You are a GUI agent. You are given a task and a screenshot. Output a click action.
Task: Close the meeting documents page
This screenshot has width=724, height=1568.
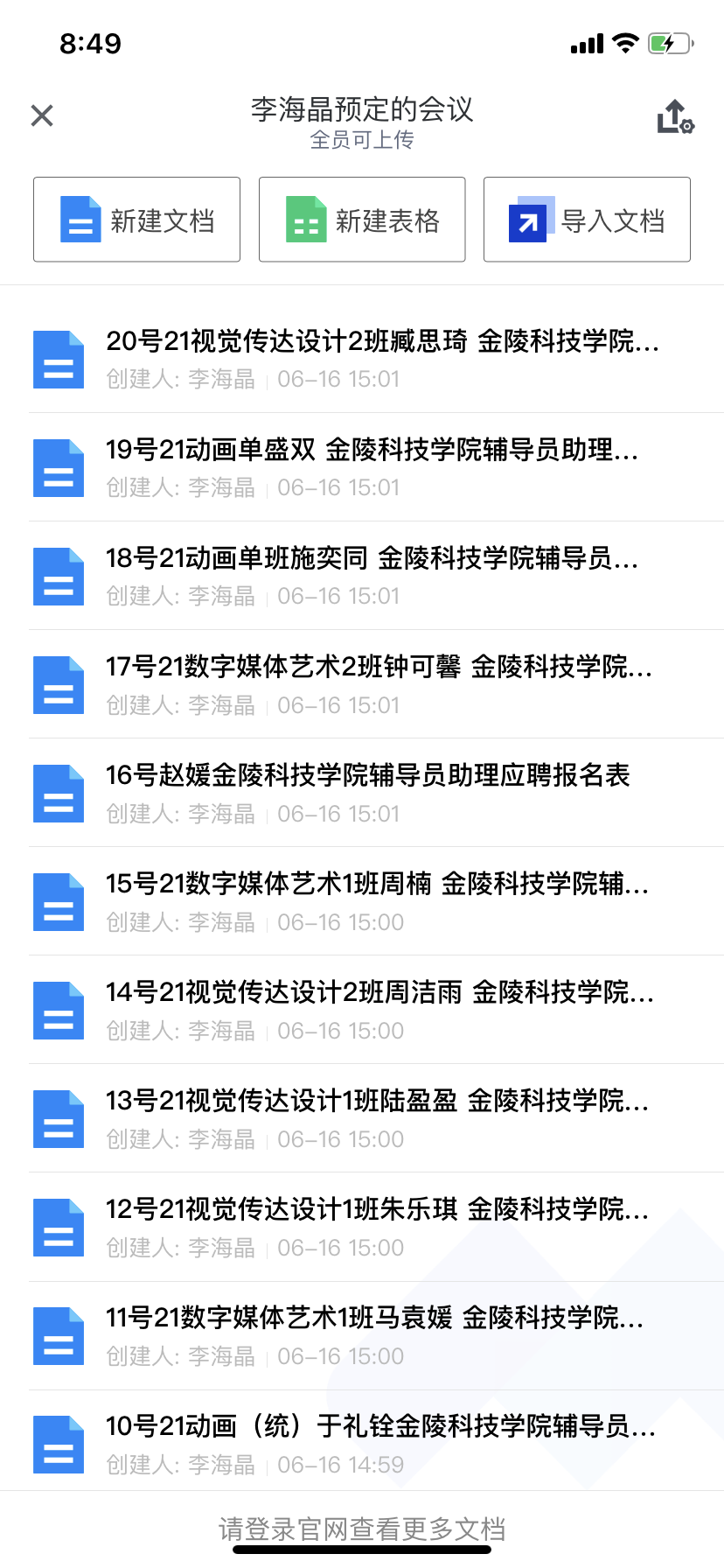click(42, 115)
